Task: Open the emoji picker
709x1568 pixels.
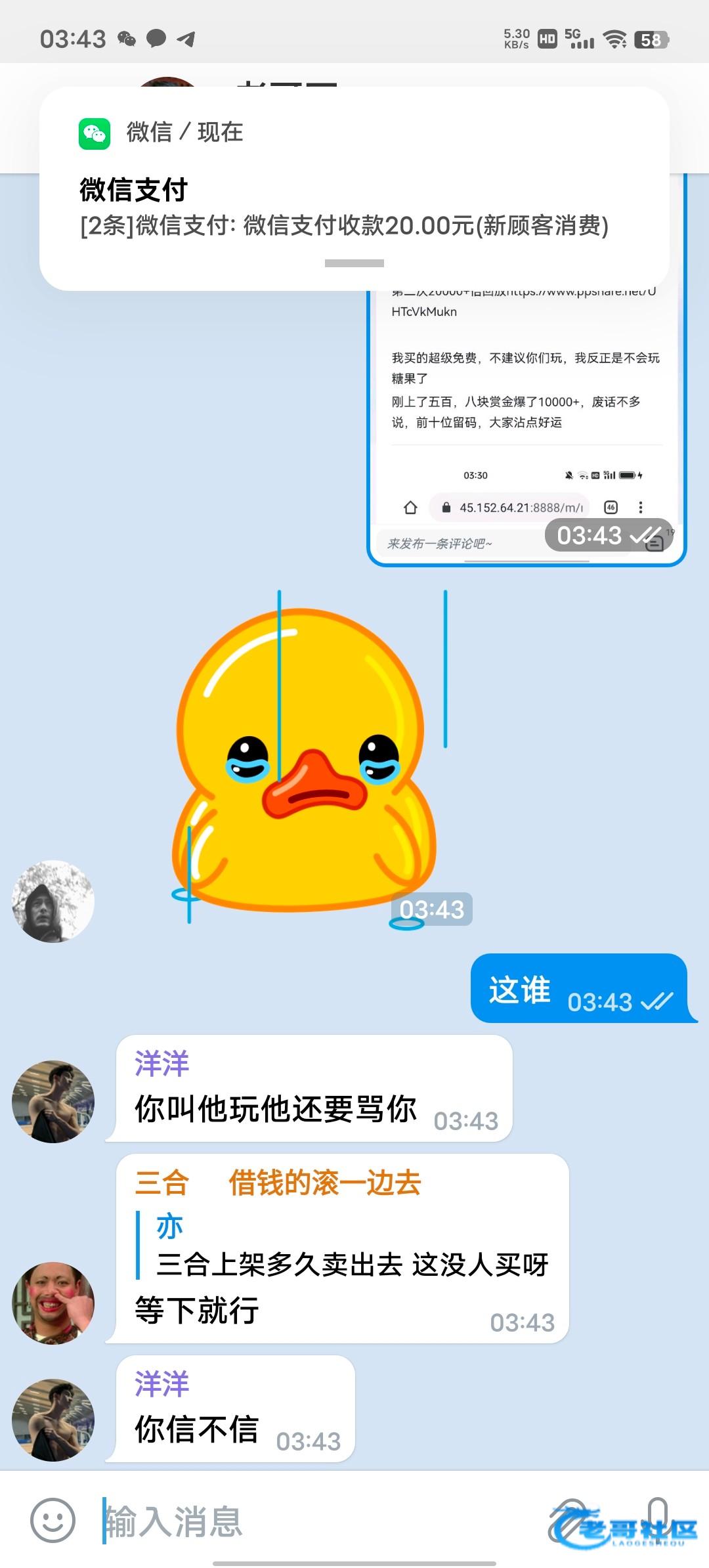Action: click(53, 1519)
